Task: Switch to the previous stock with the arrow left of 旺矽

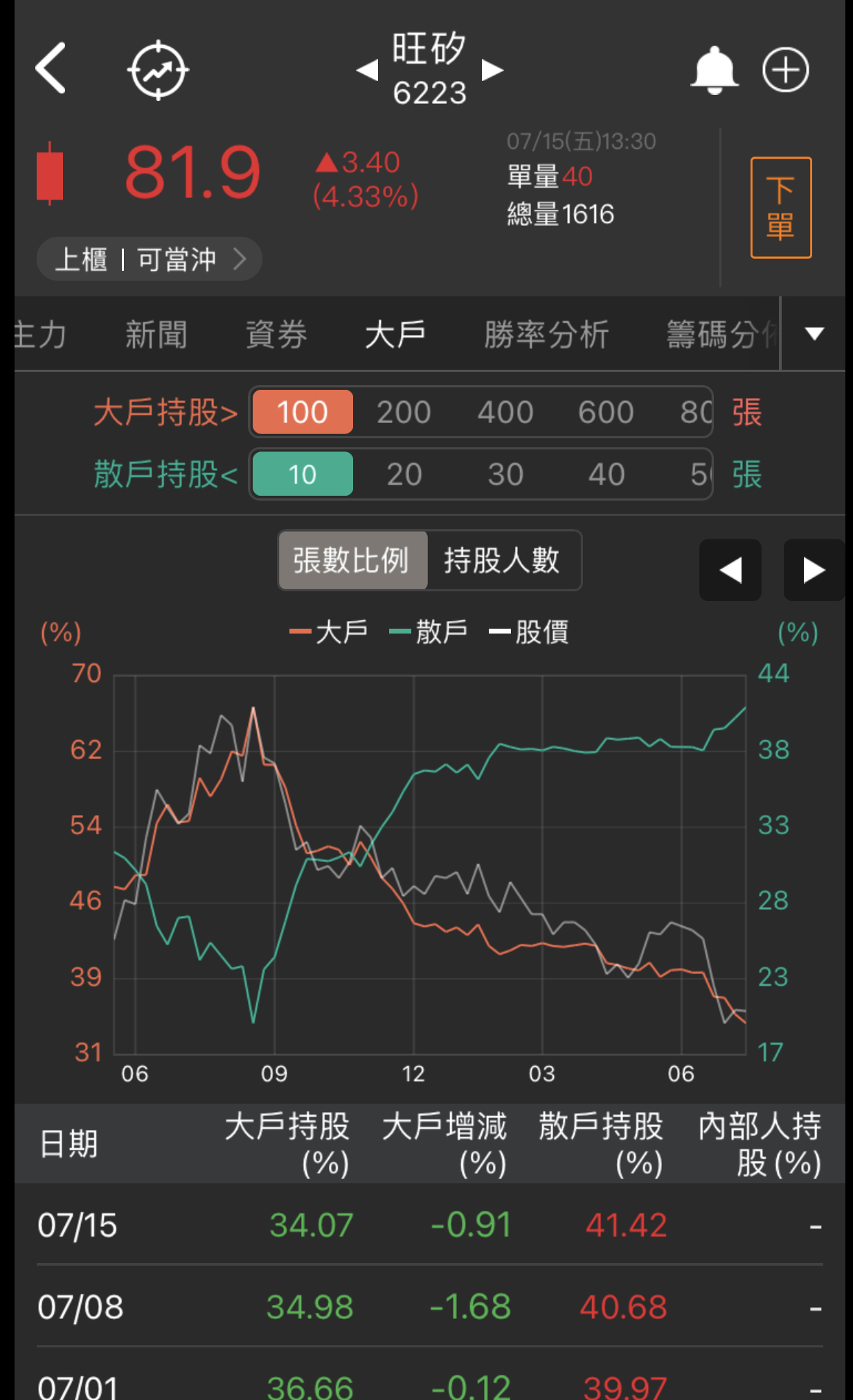Action: (x=367, y=70)
